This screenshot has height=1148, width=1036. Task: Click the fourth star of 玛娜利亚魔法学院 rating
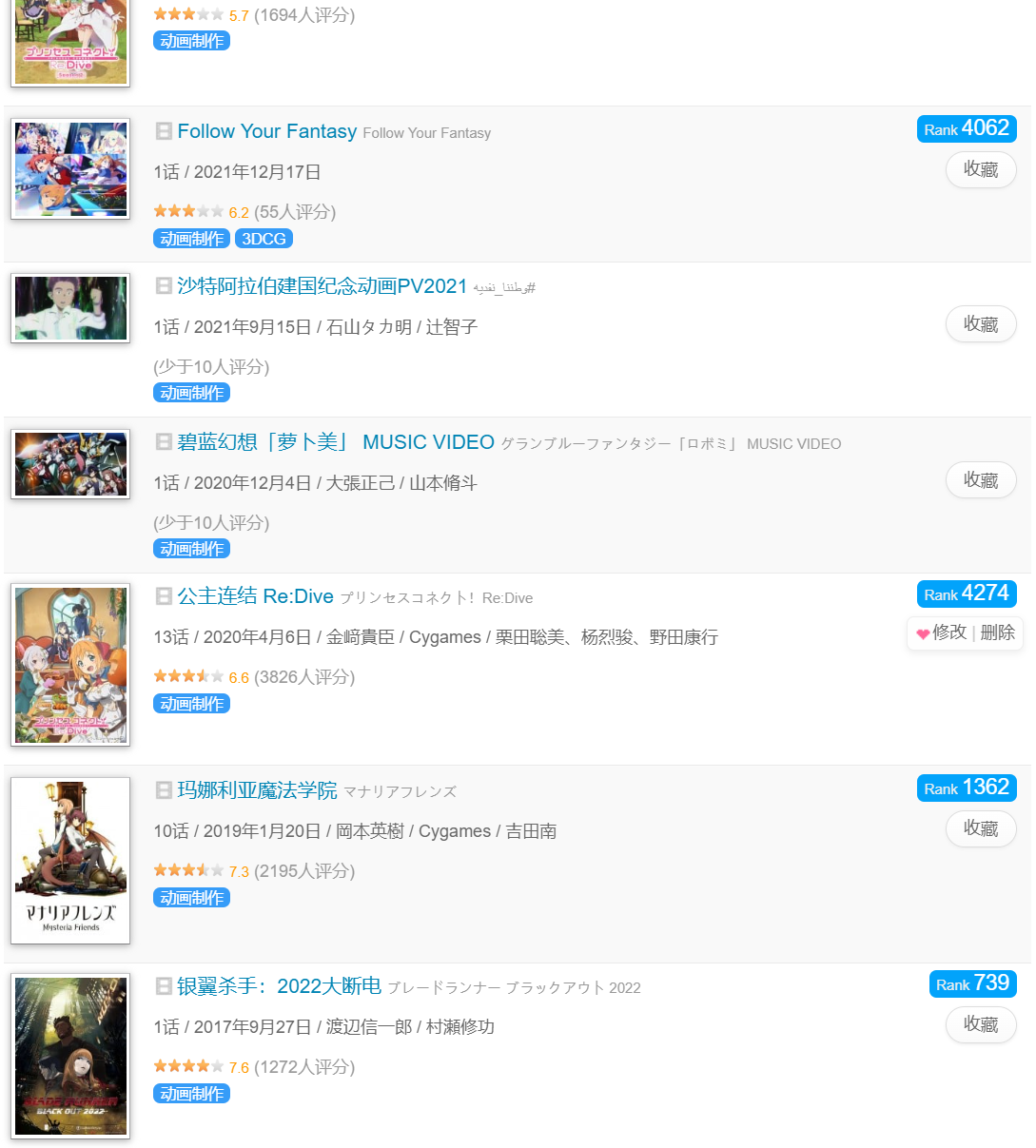pos(205,869)
